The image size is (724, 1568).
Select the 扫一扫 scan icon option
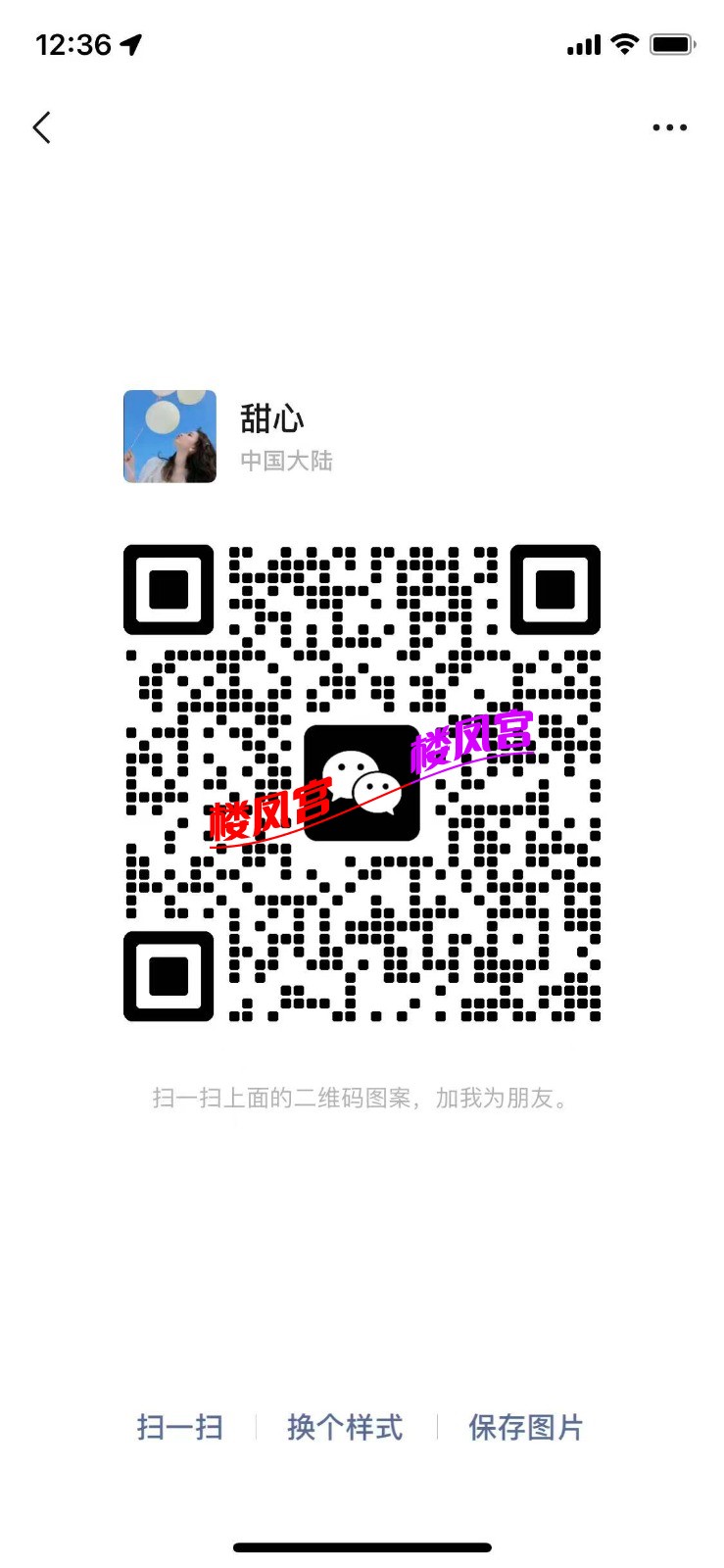point(180,1429)
